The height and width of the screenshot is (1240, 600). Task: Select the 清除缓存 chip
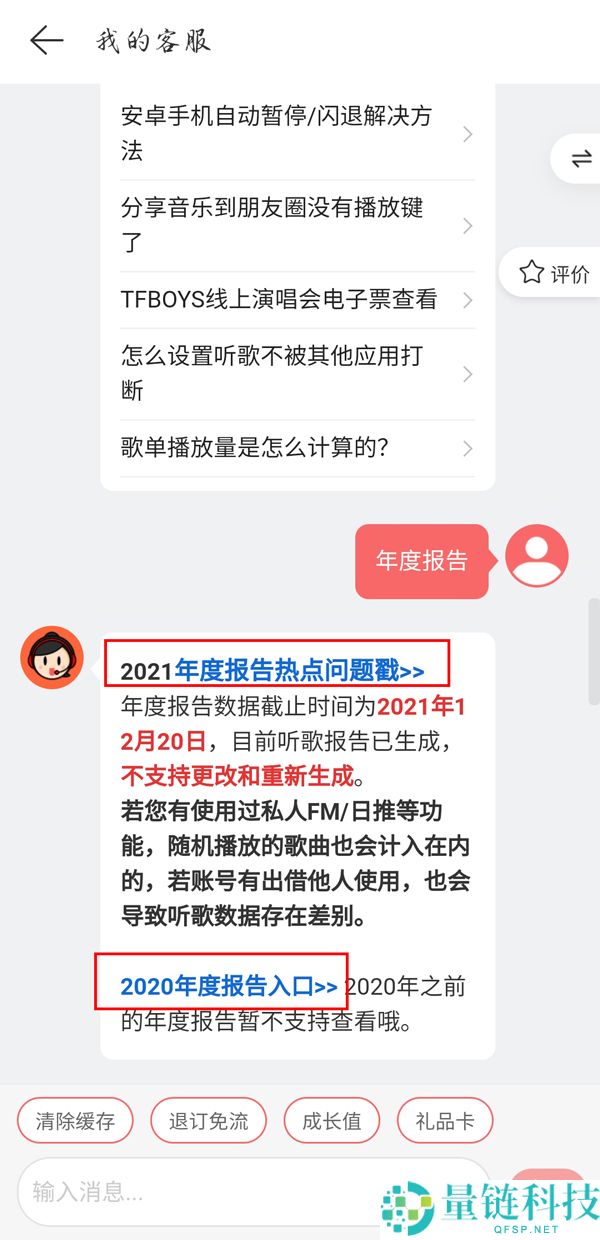[x=75, y=1121]
